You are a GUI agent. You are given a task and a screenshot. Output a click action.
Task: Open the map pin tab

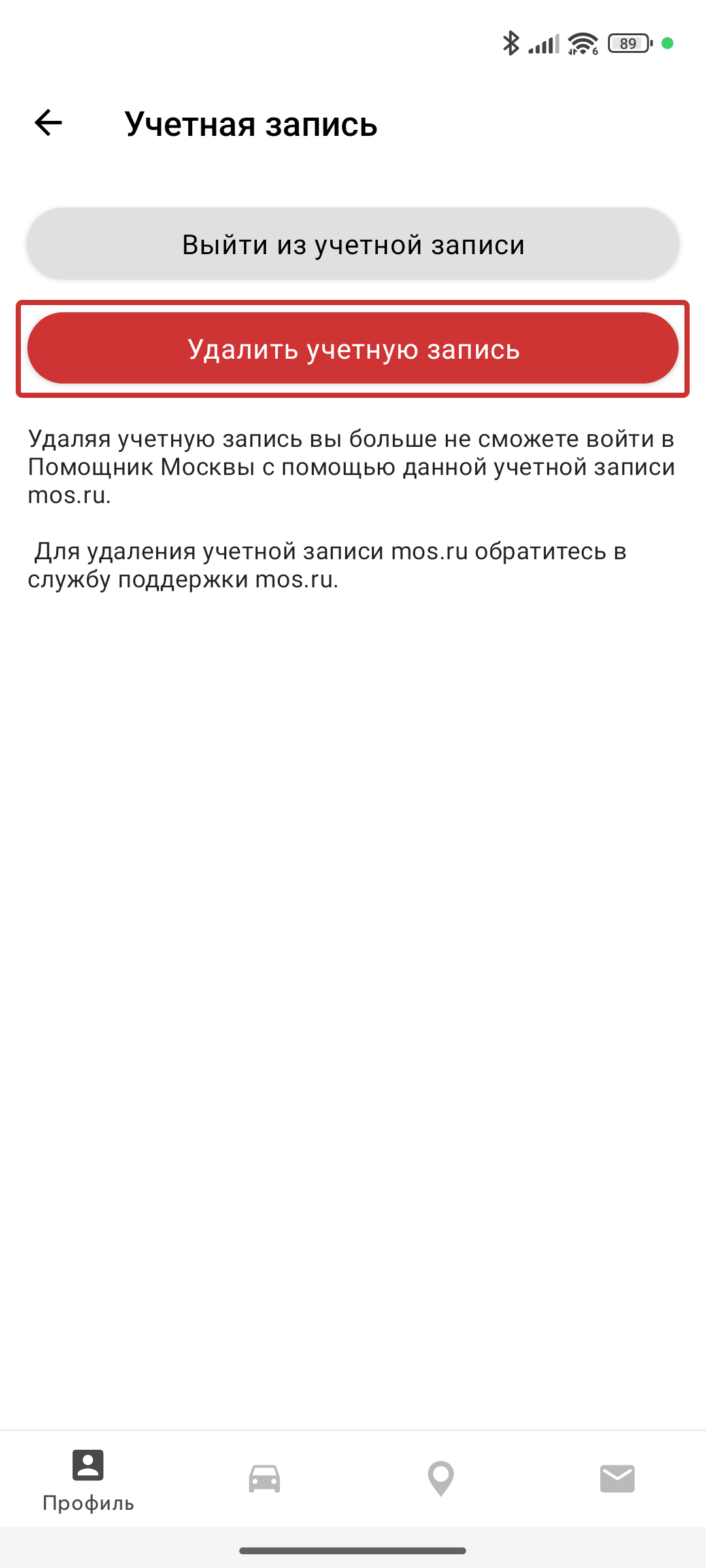[441, 1479]
